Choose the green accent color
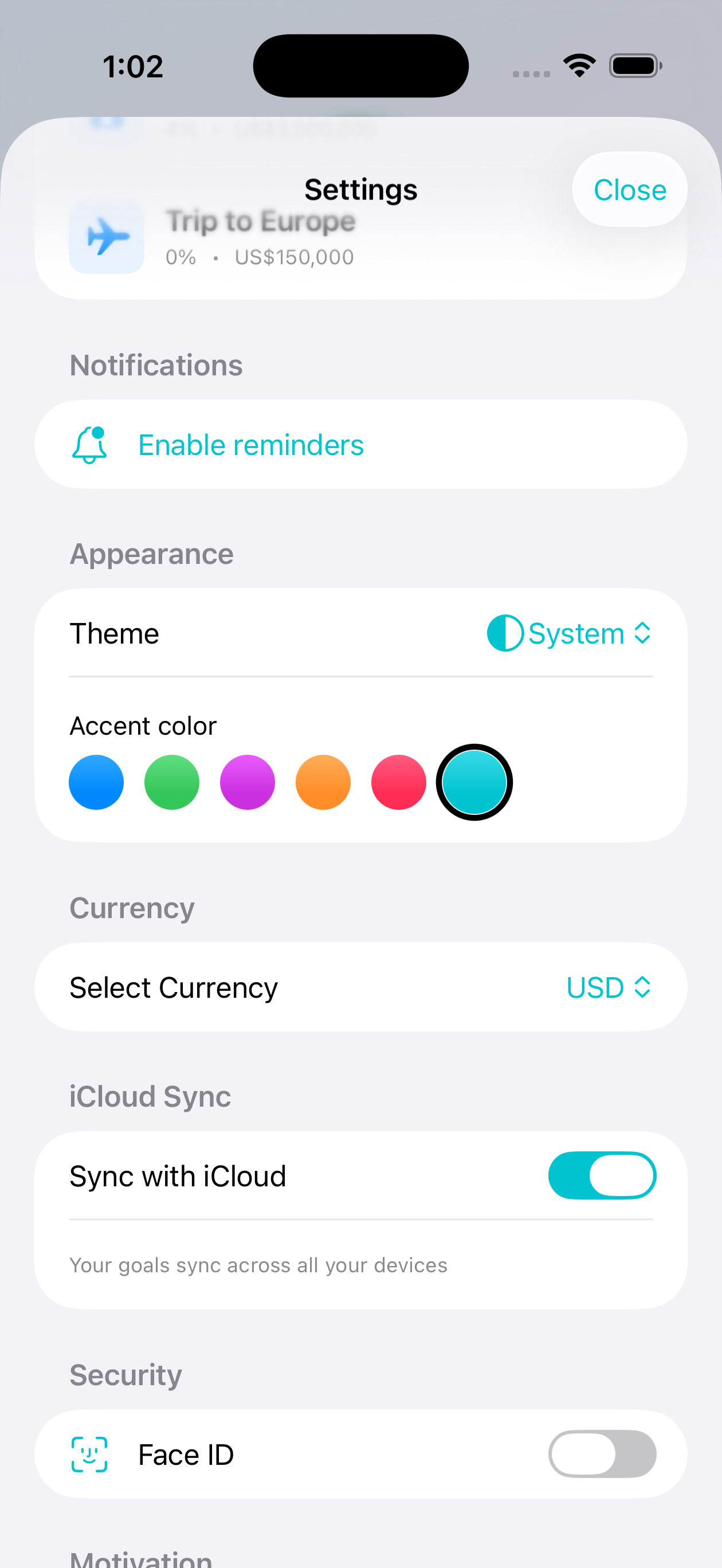 click(x=172, y=782)
